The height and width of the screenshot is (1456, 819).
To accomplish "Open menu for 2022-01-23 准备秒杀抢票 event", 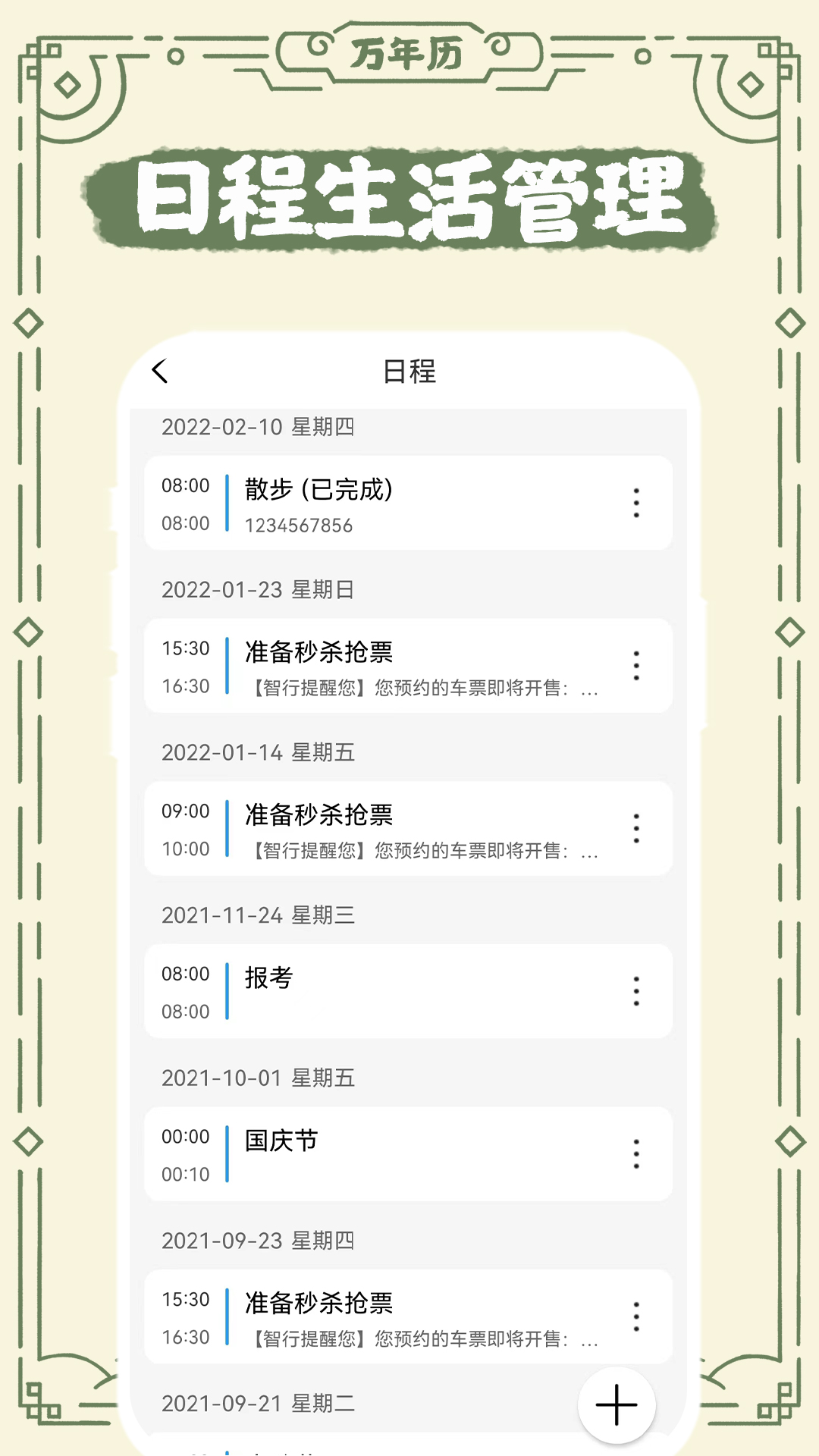I will click(636, 665).
